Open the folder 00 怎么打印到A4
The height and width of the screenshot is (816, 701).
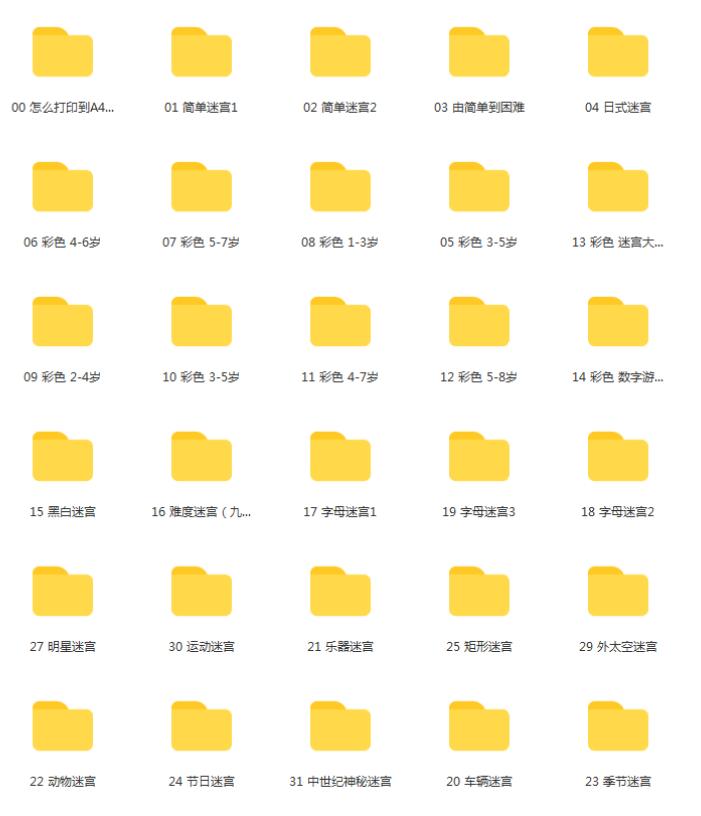63,53
